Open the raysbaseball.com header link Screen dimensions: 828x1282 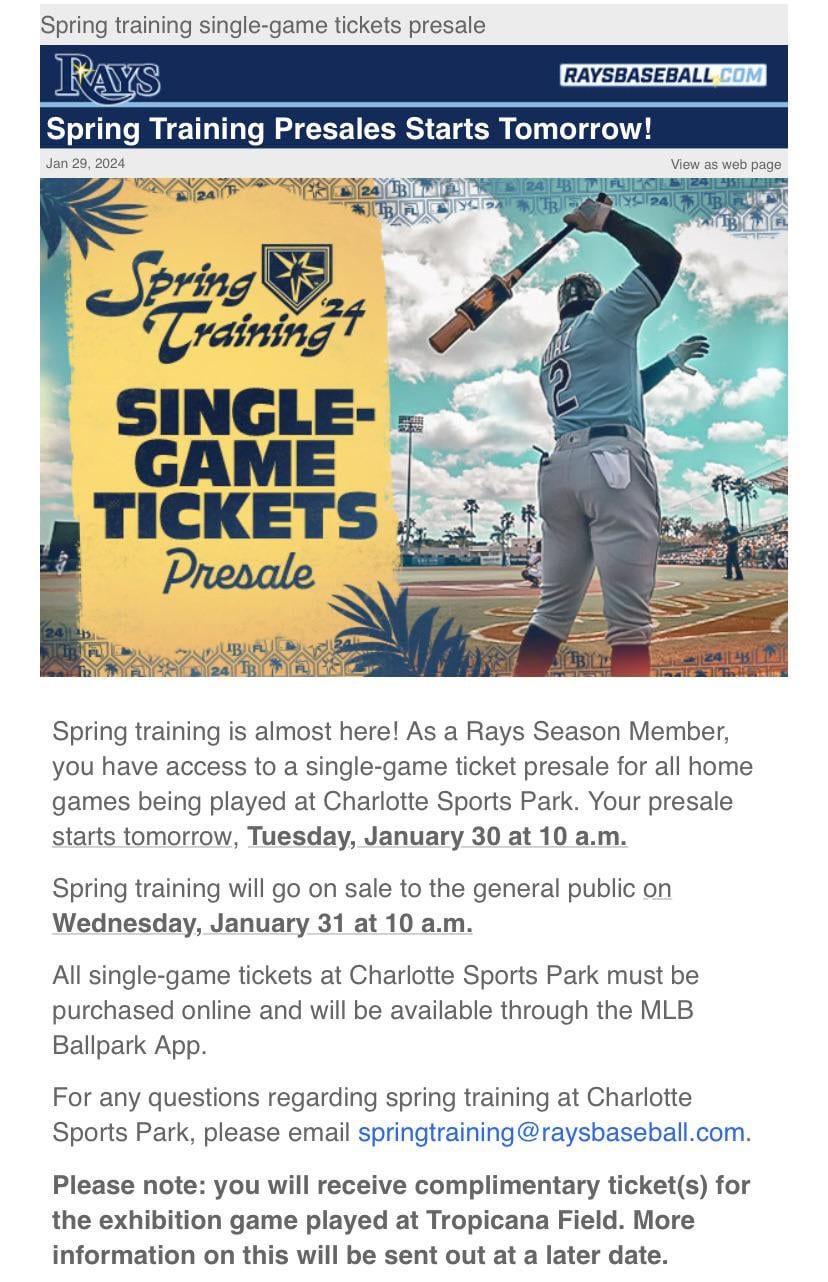pos(664,75)
